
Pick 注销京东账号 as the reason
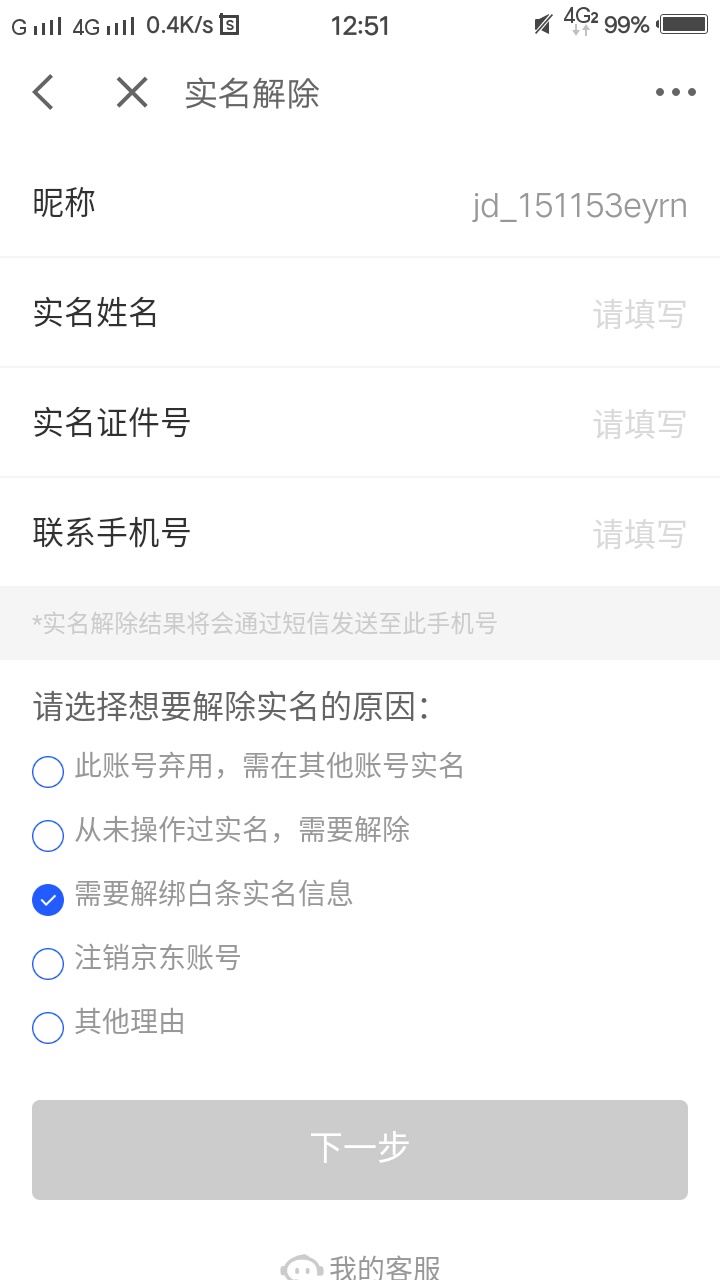137,960
